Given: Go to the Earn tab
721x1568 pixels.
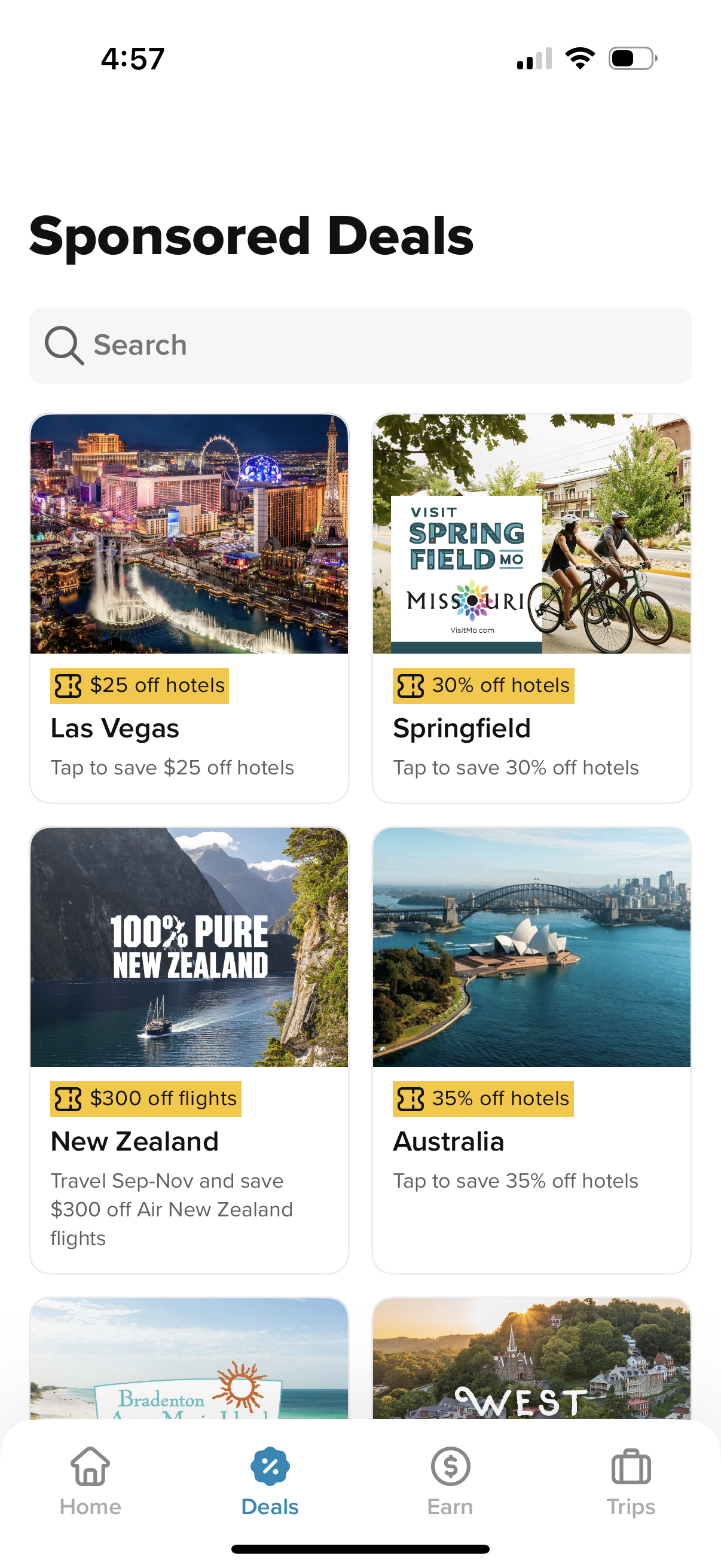Looking at the screenshot, I should pyautogui.click(x=450, y=1480).
